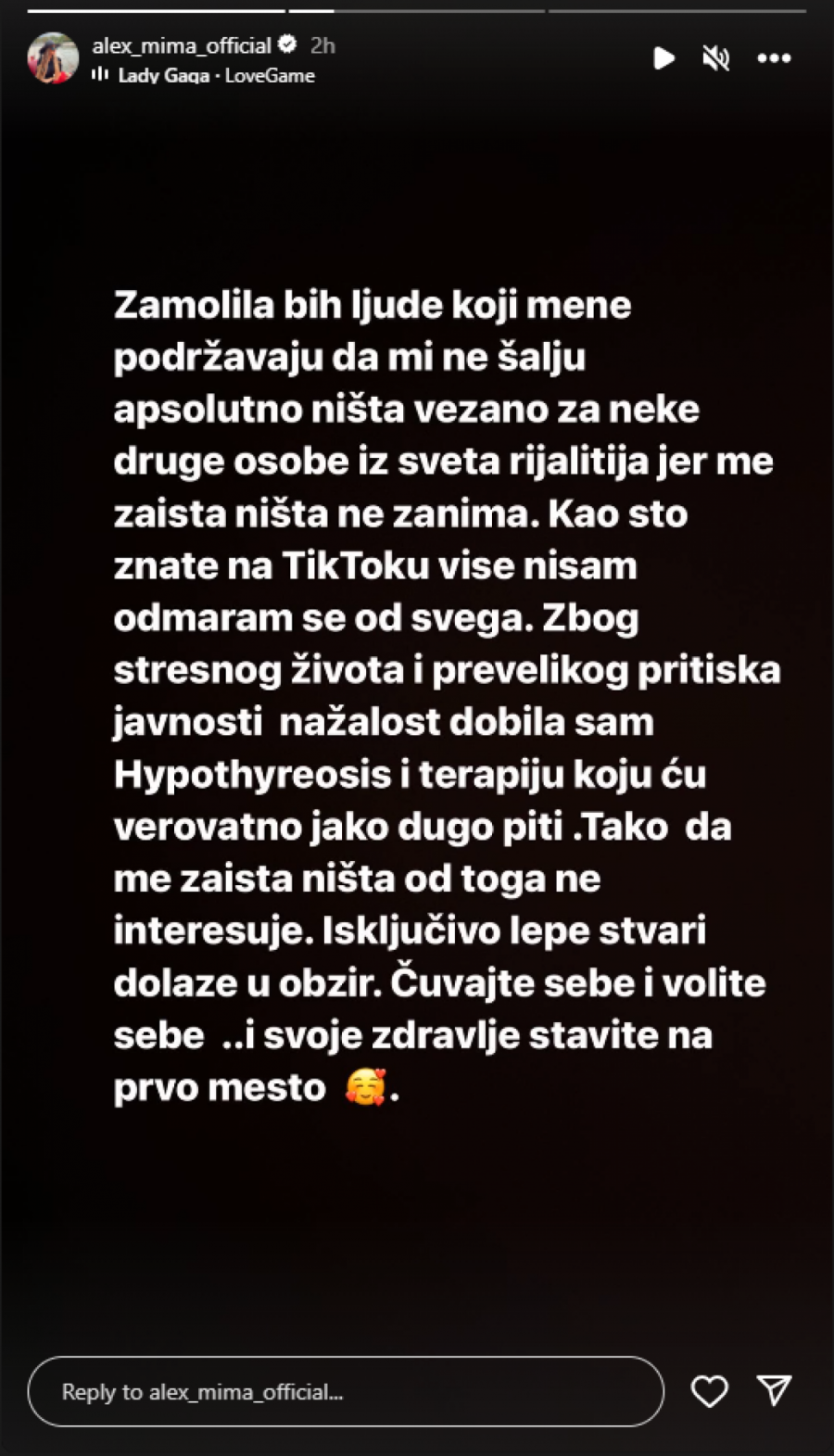Like this story with the heart
Viewport: 834px width, 1456px height.
click(710, 1391)
